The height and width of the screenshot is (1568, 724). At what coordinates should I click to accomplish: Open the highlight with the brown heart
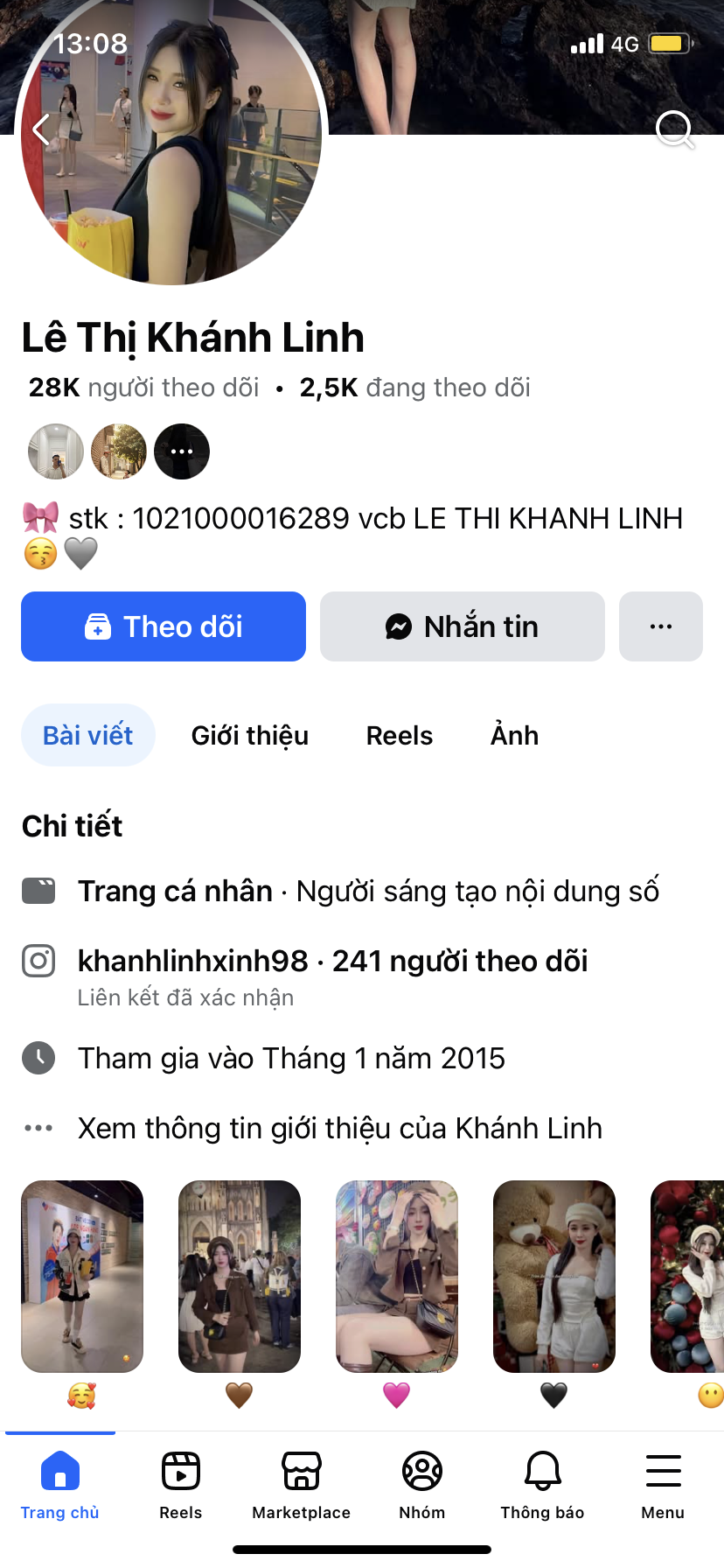point(240,1277)
